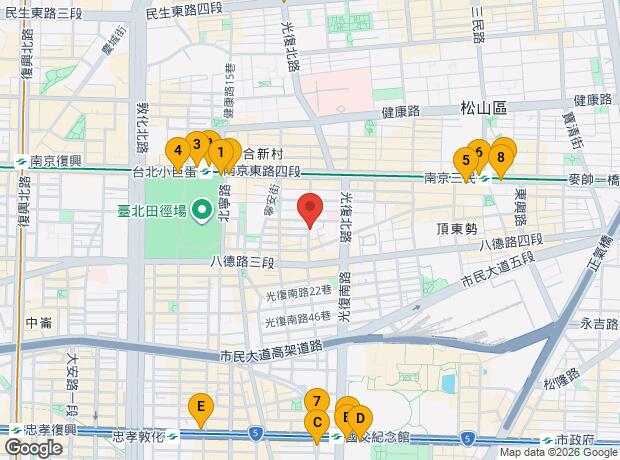Open orange marker number 8
The height and width of the screenshot is (460, 620).
501,160
